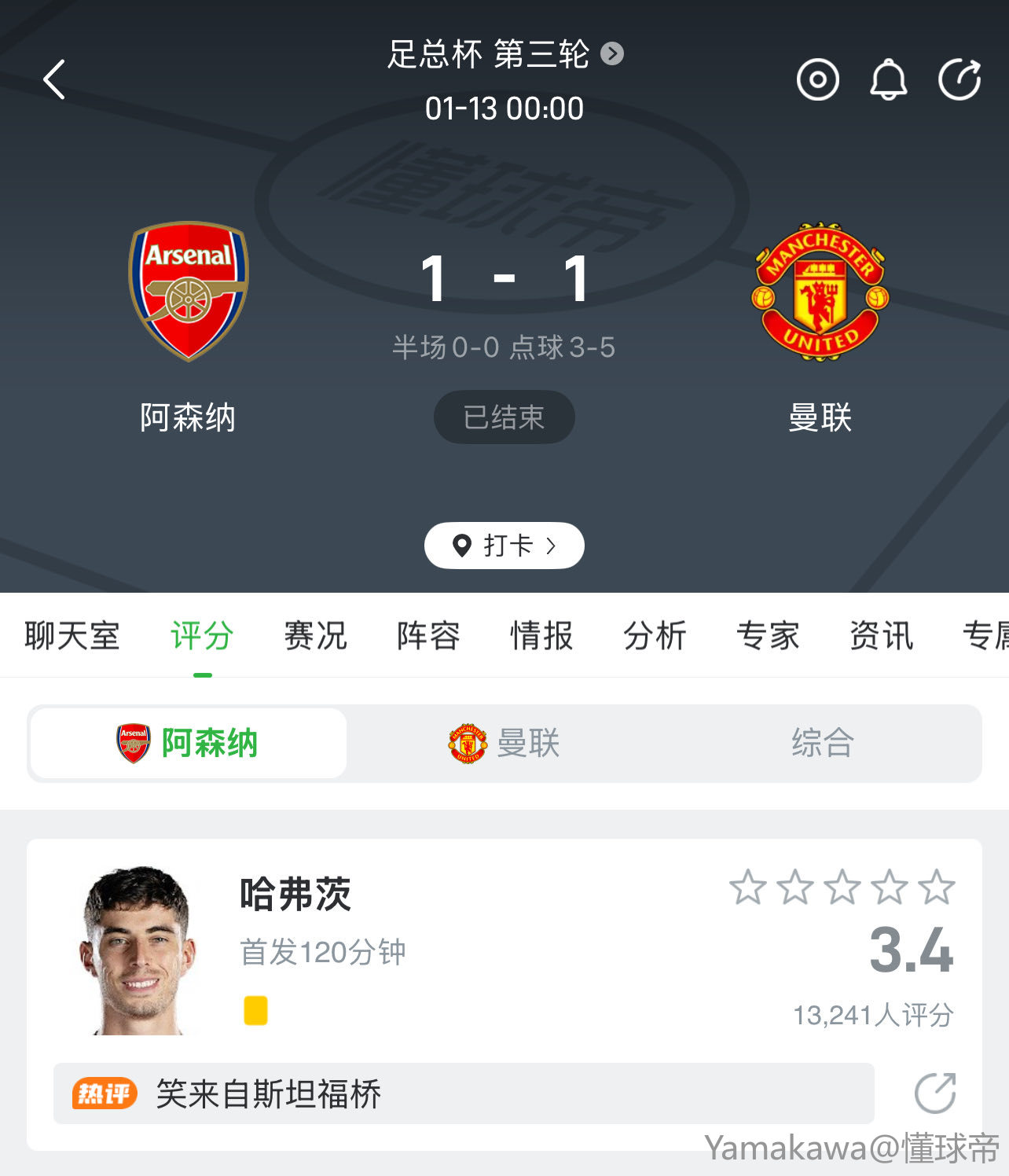Image resolution: width=1009 pixels, height=1176 pixels.
Task: Tap the circular target icon in header
Action: coord(817,80)
